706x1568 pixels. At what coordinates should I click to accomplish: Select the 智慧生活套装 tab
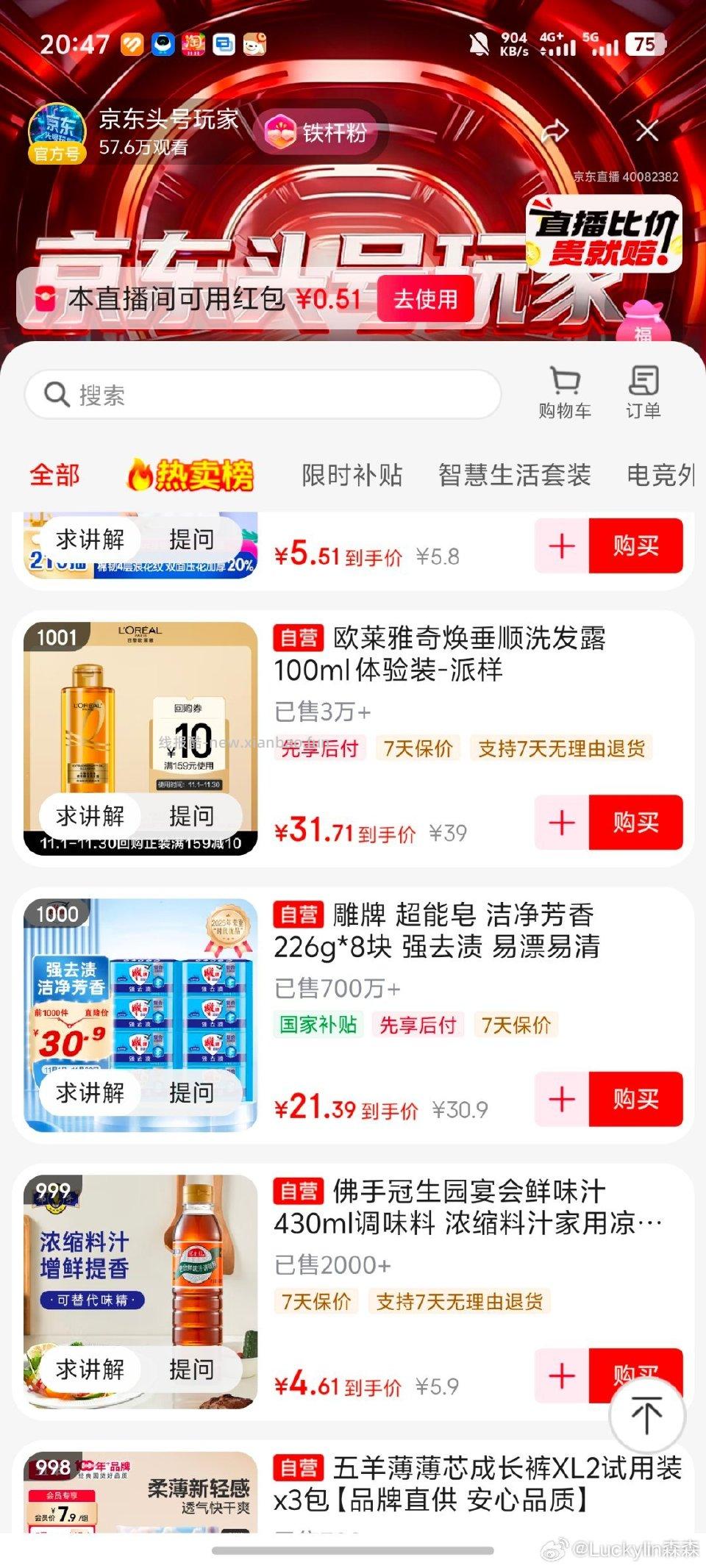516,475
